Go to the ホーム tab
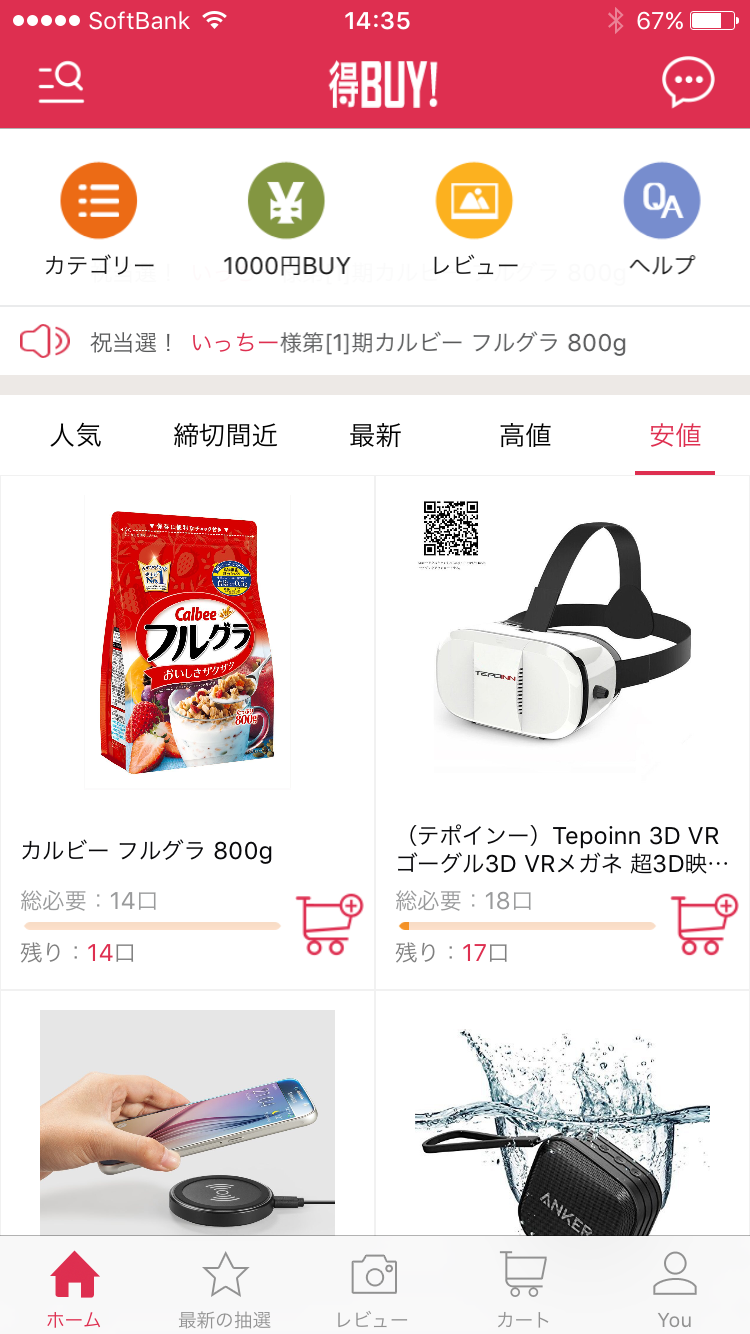This screenshot has width=750, height=1334. tap(75, 1288)
